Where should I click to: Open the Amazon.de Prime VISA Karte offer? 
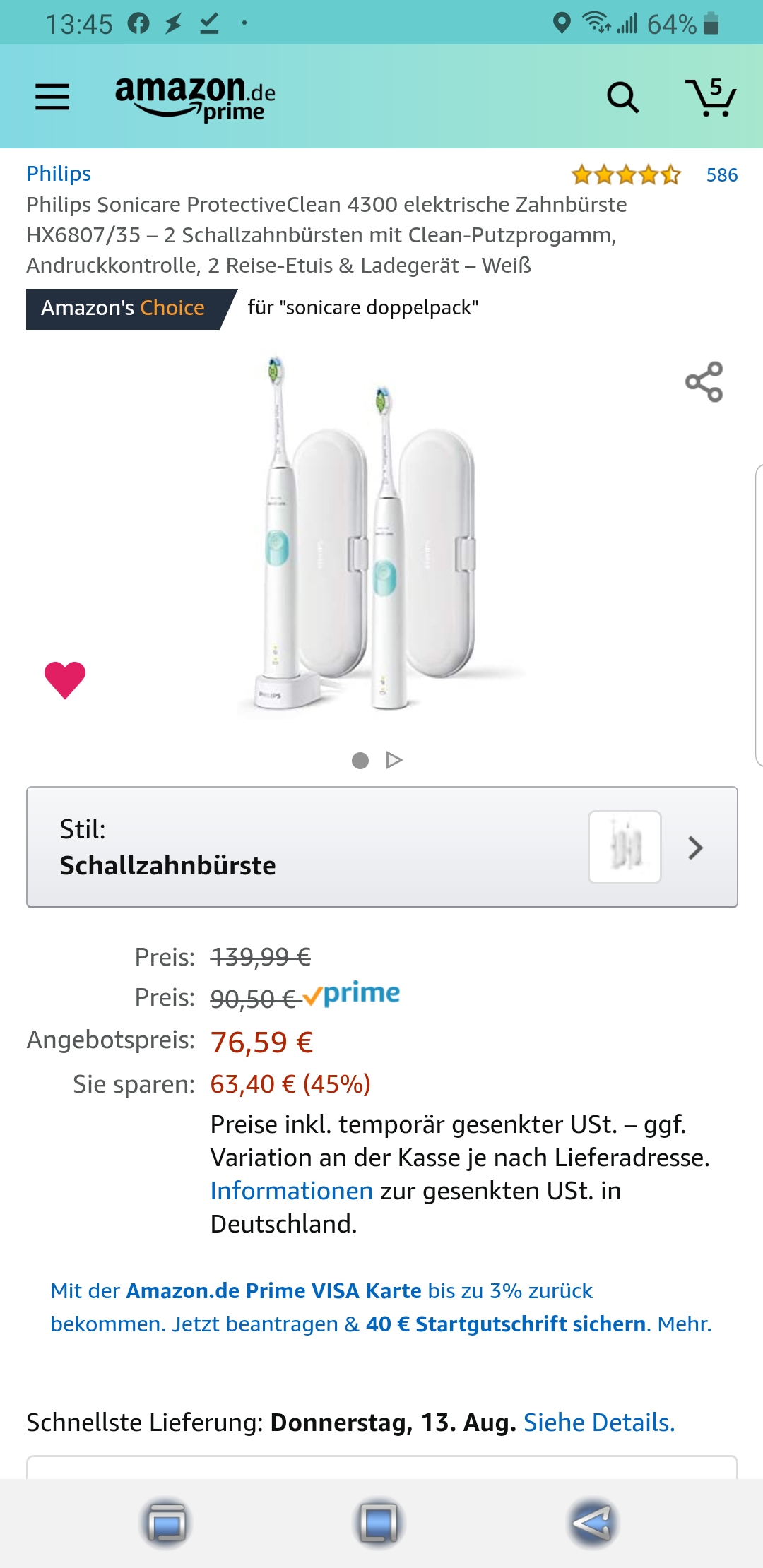point(273,1291)
